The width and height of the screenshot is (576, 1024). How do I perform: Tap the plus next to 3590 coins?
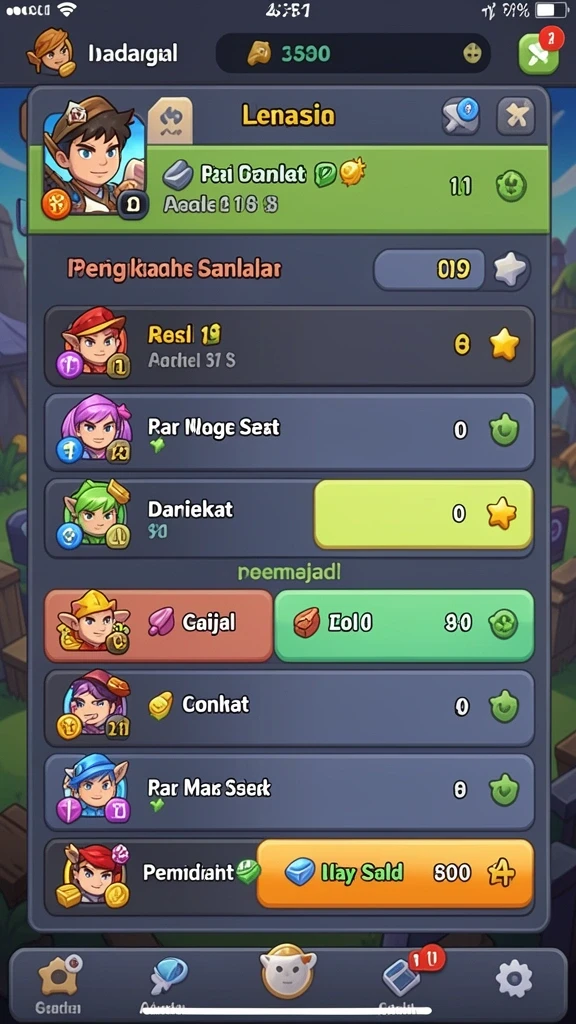pyautogui.click(x=472, y=54)
